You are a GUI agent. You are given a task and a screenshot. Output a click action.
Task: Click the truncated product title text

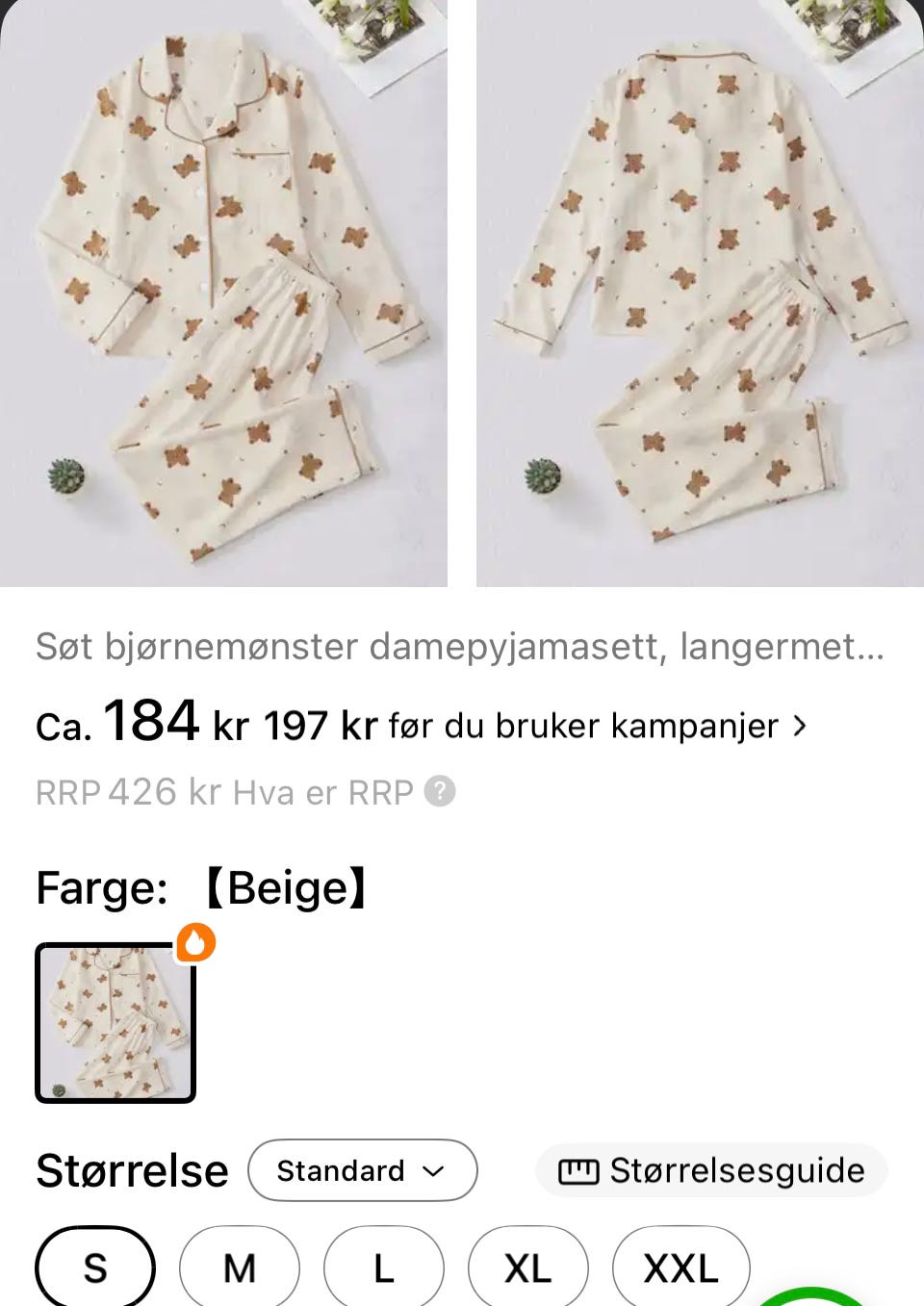[459, 648]
